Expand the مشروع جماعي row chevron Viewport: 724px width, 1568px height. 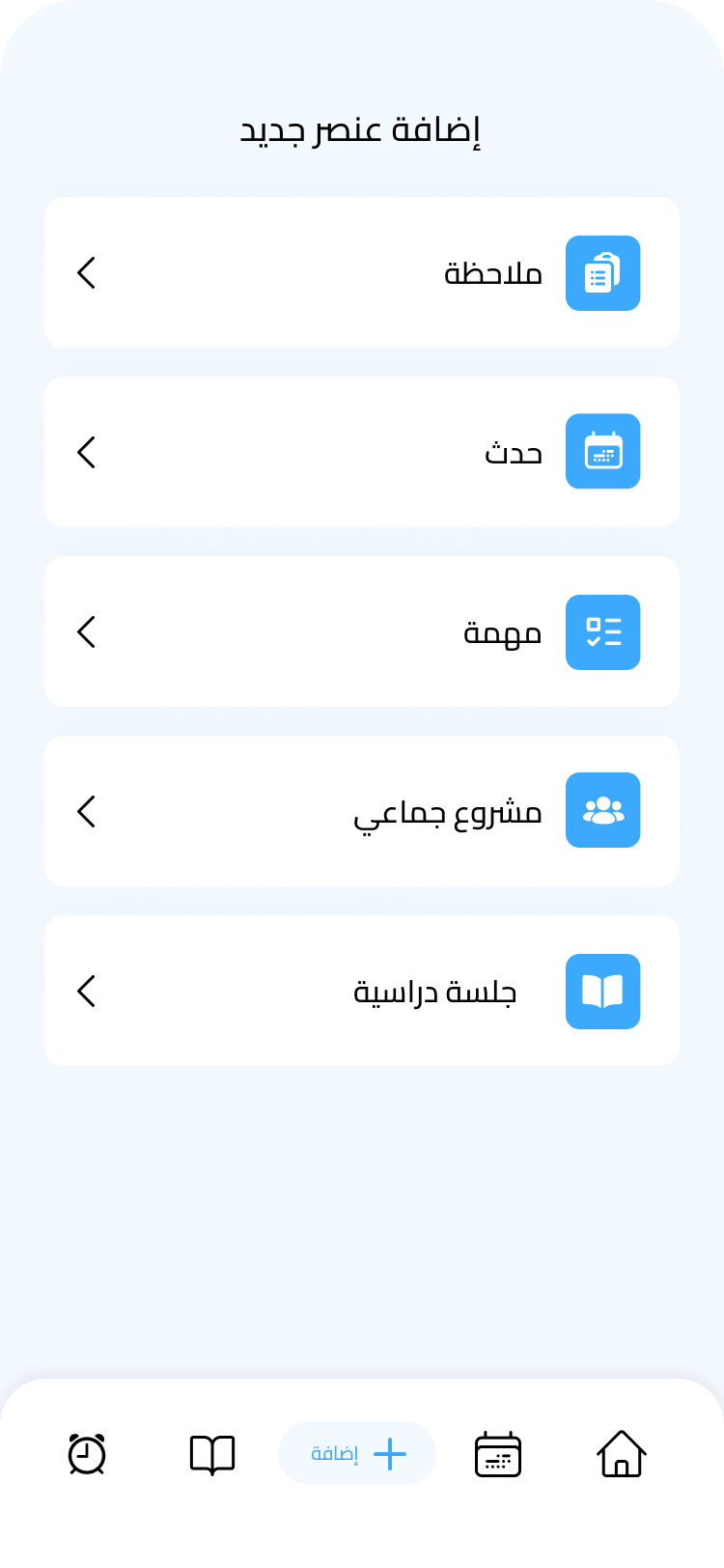pyautogui.click(x=86, y=811)
